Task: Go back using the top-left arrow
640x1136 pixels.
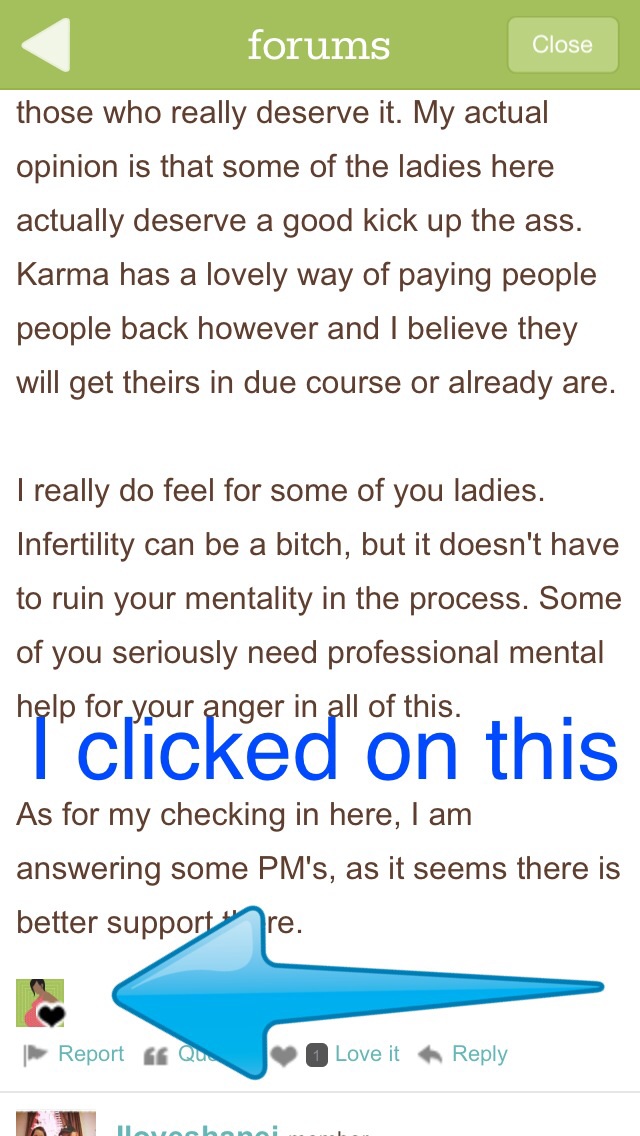Action: click(46, 45)
